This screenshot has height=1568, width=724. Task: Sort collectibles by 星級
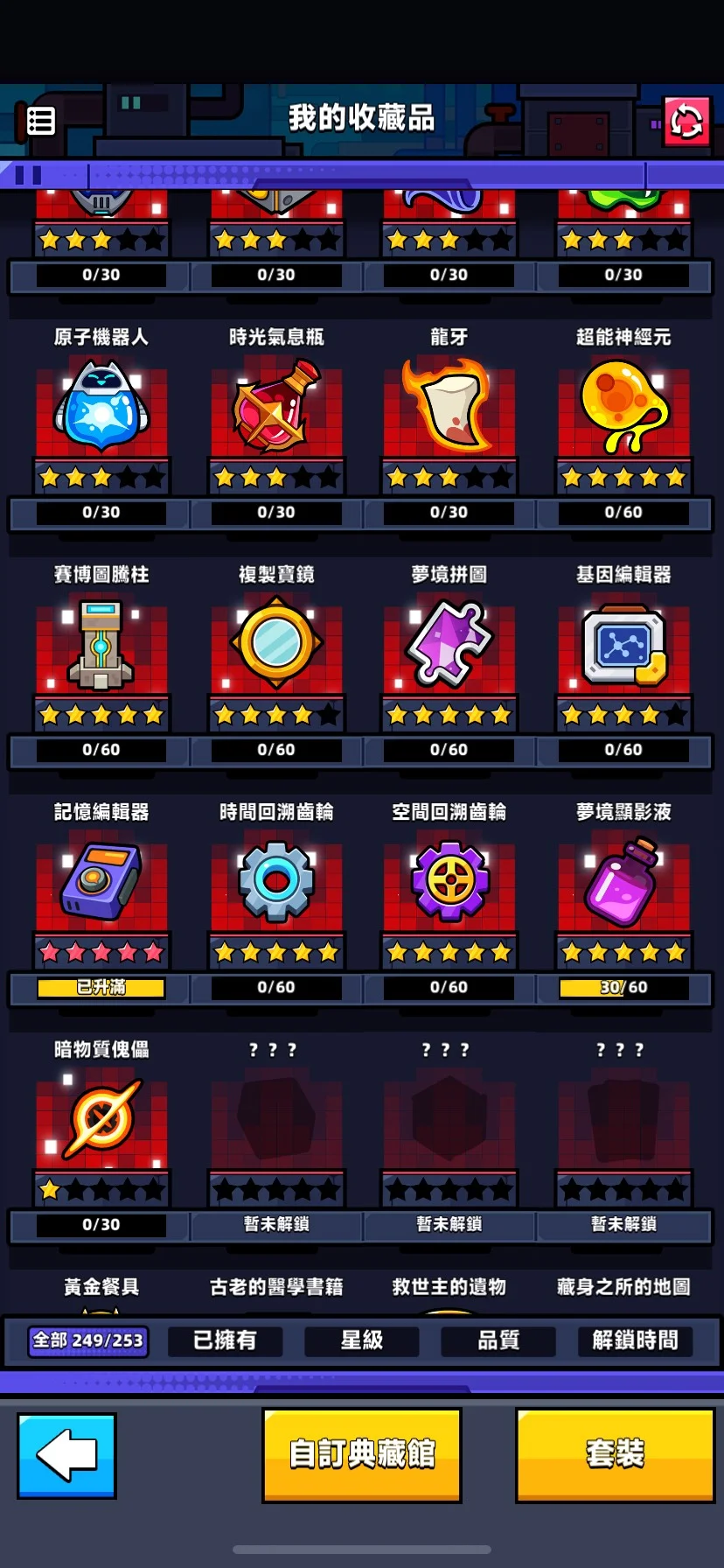pos(362,1340)
